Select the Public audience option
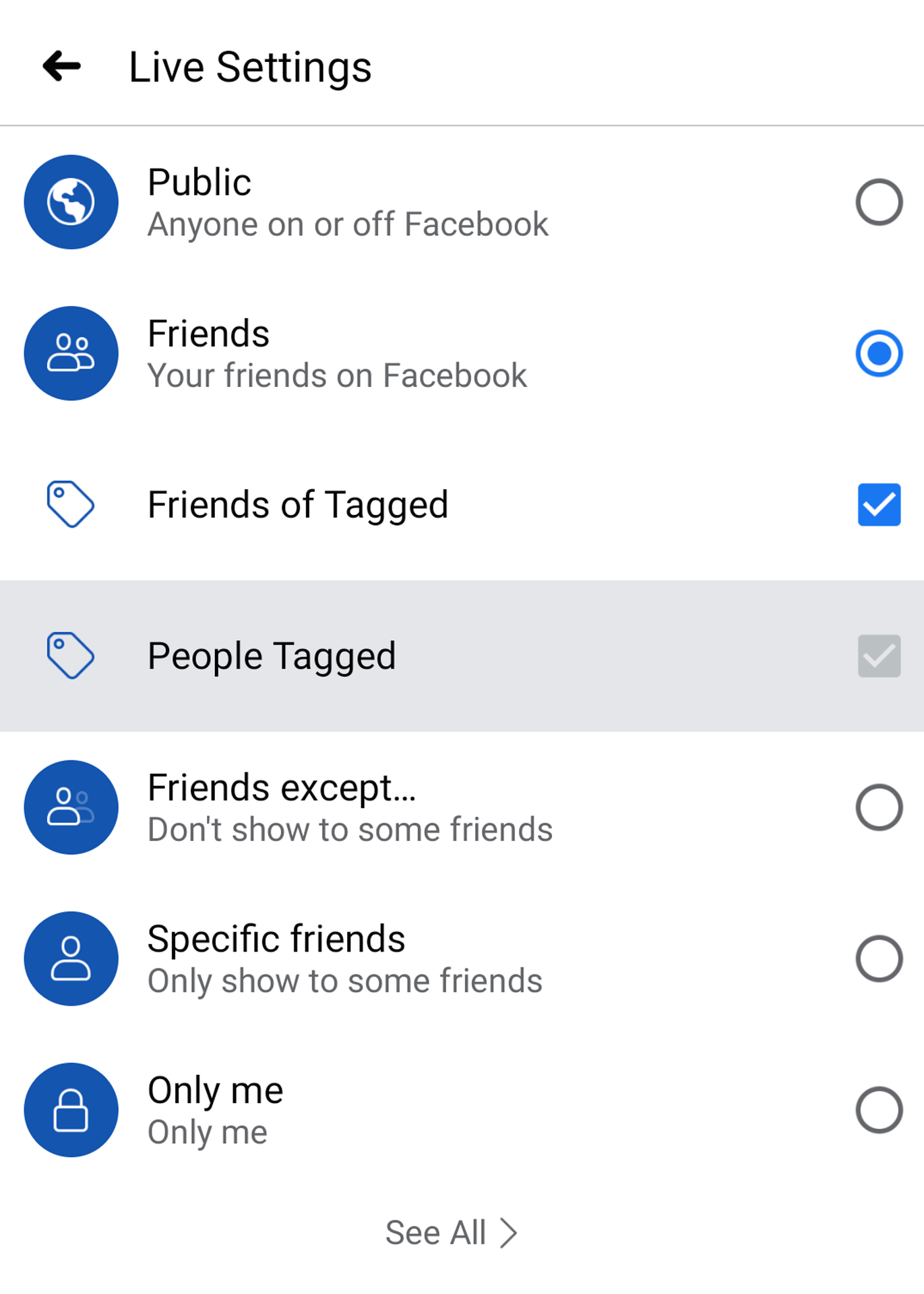Image resolution: width=924 pixels, height=1294 pixels. click(878, 202)
